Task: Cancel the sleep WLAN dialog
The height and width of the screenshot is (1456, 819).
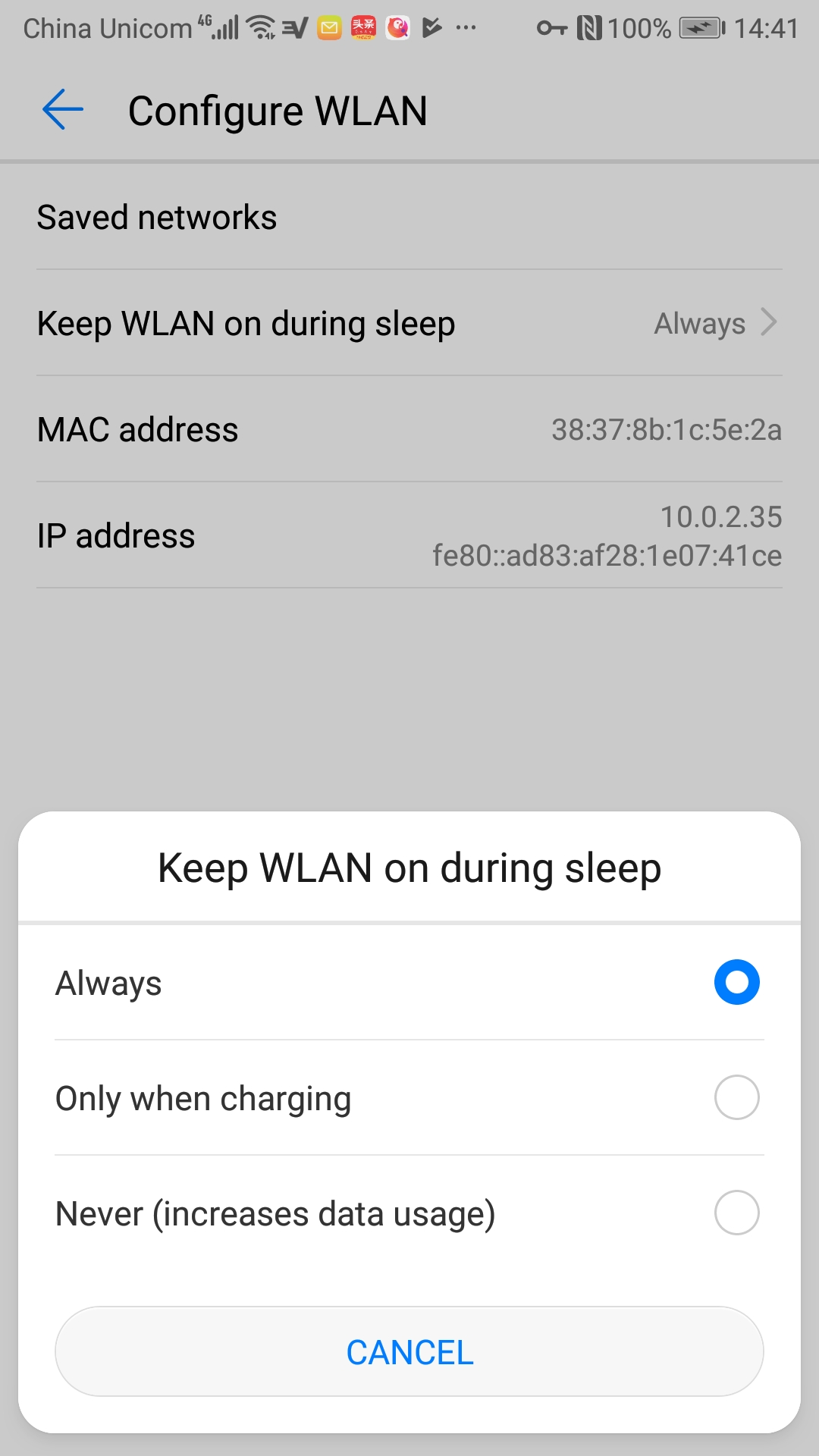Action: click(x=409, y=1352)
